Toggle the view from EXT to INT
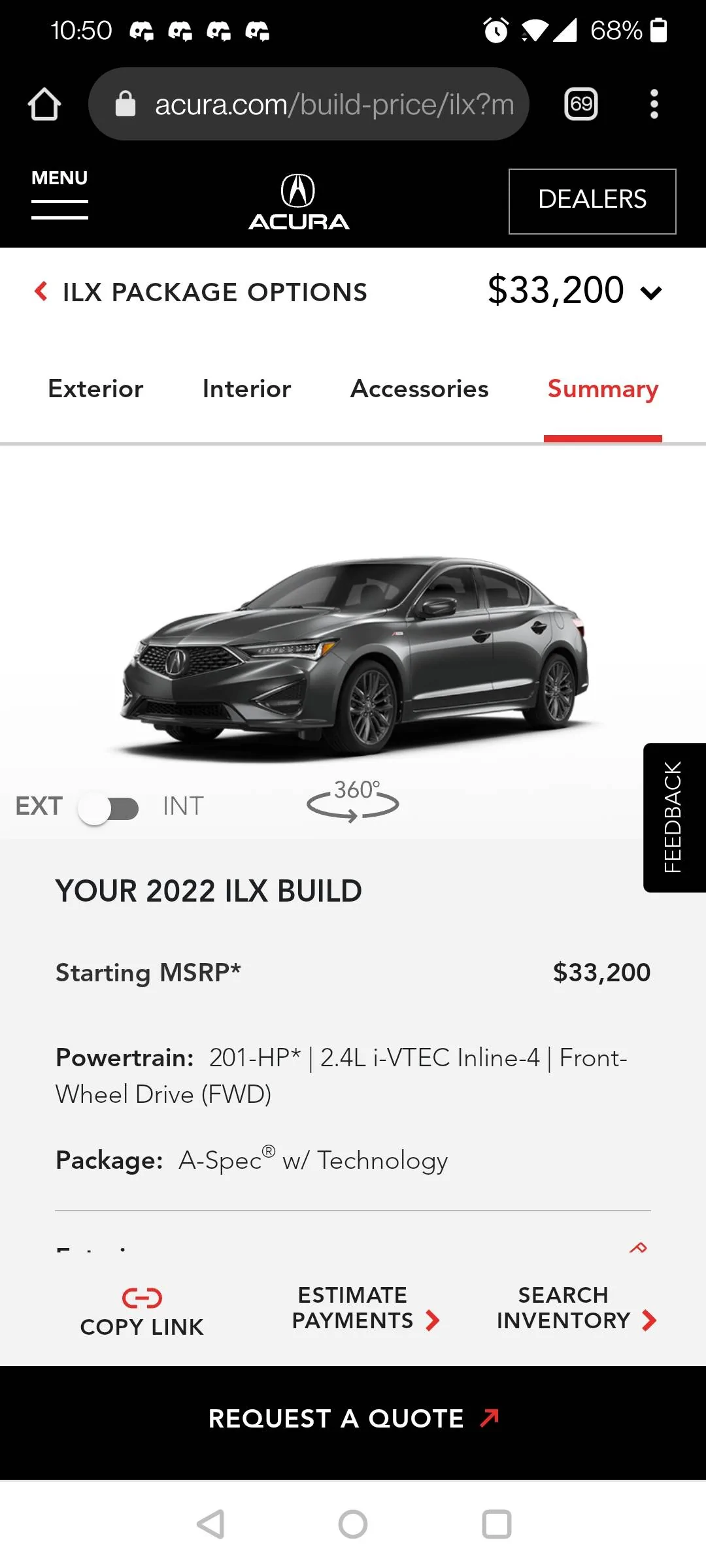The width and height of the screenshot is (706, 1568). click(109, 808)
